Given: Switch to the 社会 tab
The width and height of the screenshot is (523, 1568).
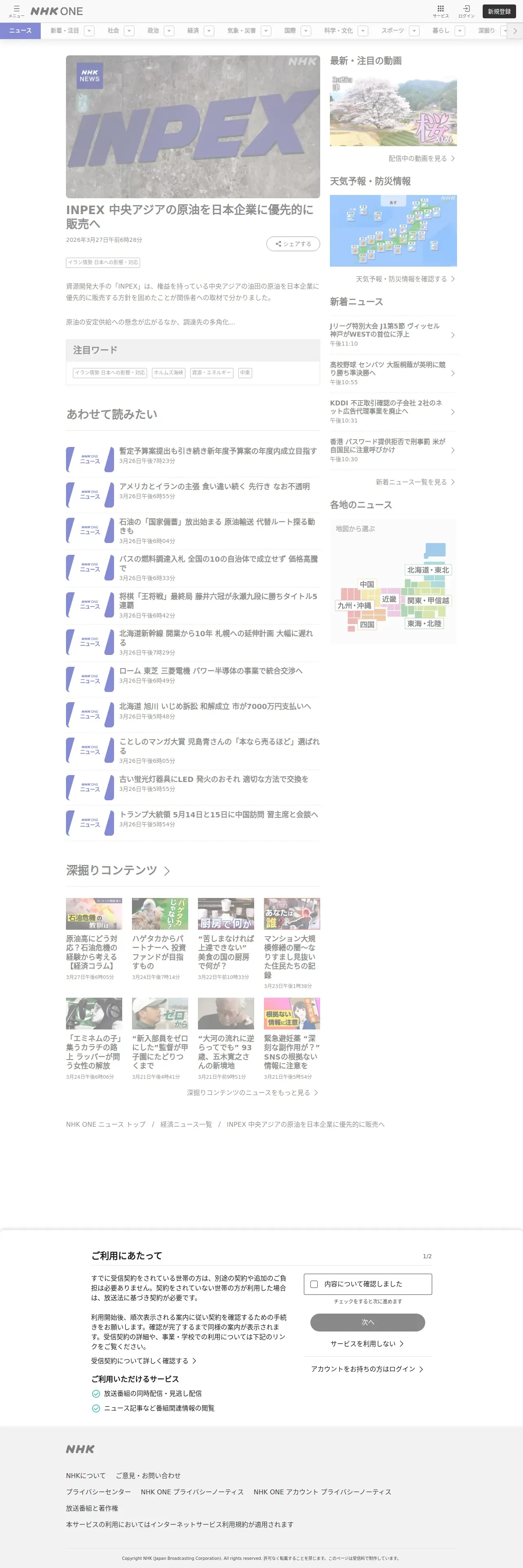Looking at the screenshot, I should pyautogui.click(x=113, y=31).
